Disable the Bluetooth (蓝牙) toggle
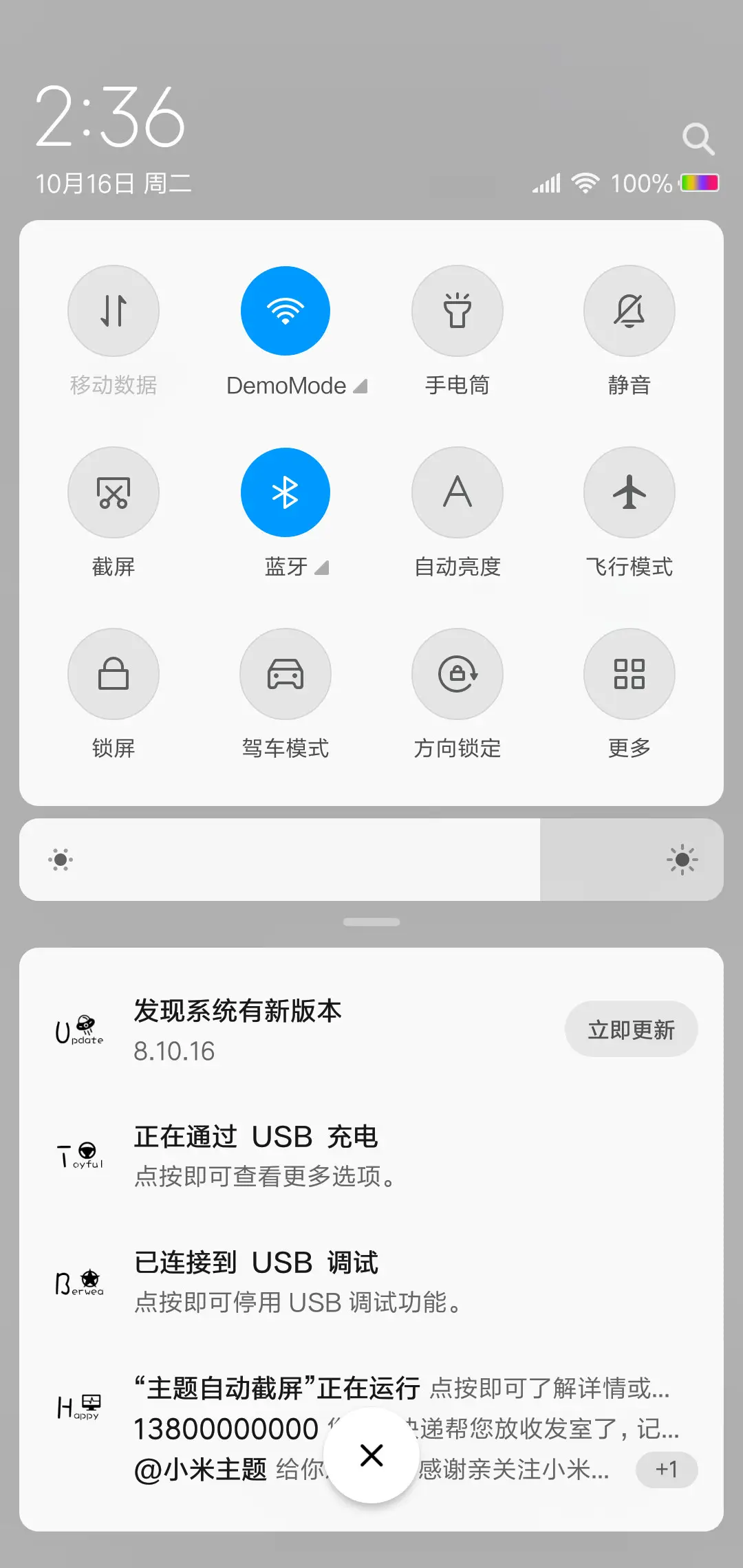This screenshot has width=743, height=1568. coord(286,492)
